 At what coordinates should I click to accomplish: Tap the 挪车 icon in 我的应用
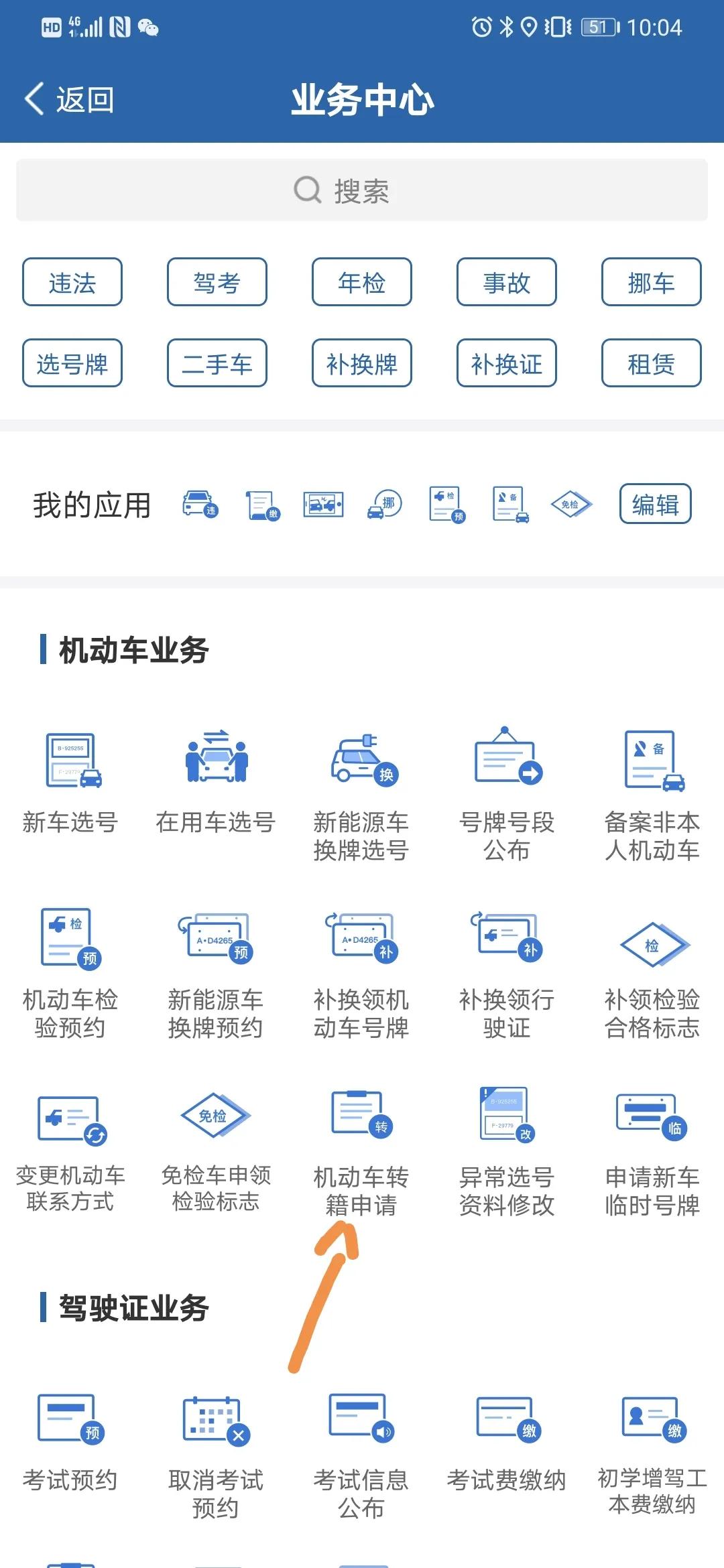coord(383,505)
